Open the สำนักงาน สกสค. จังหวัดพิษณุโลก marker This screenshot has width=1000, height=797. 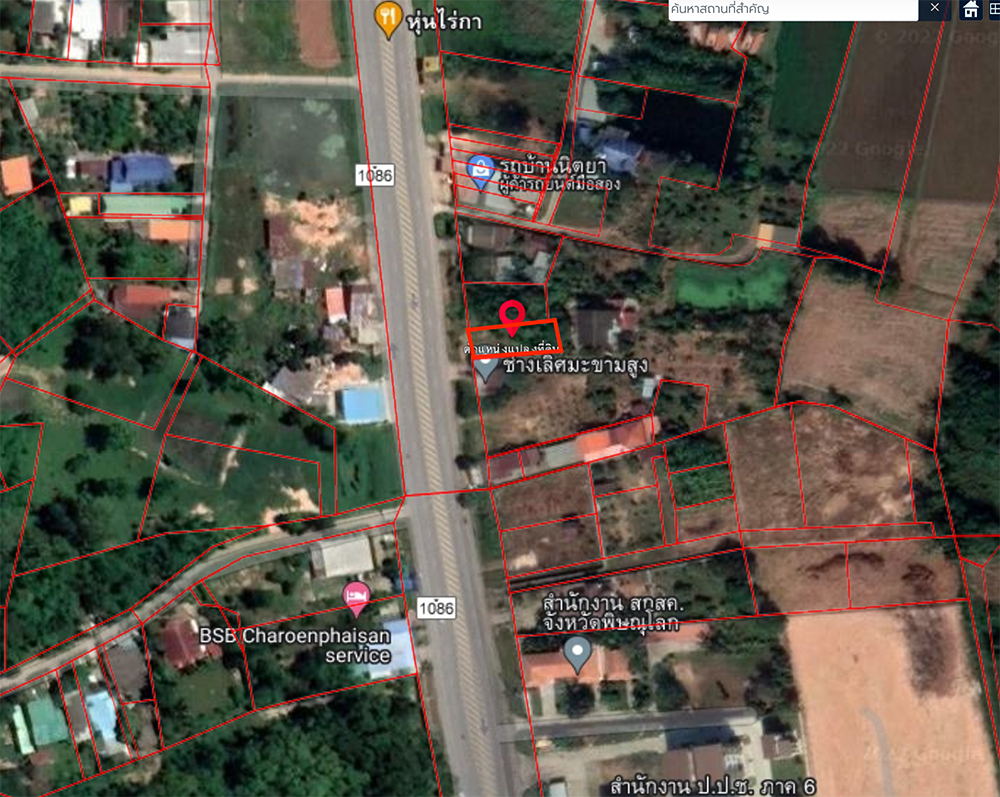pos(577,655)
